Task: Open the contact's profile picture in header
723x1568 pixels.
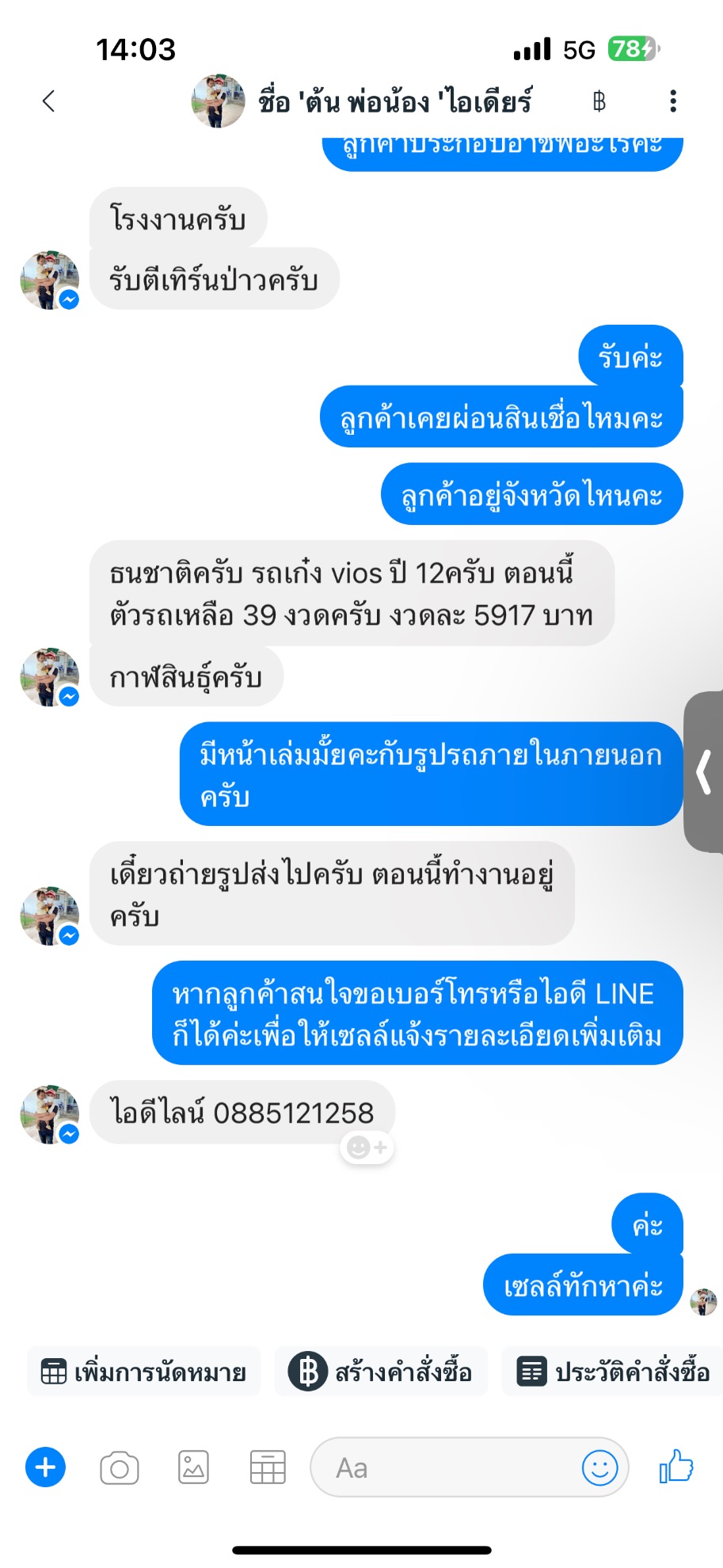Action: (x=218, y=101)
